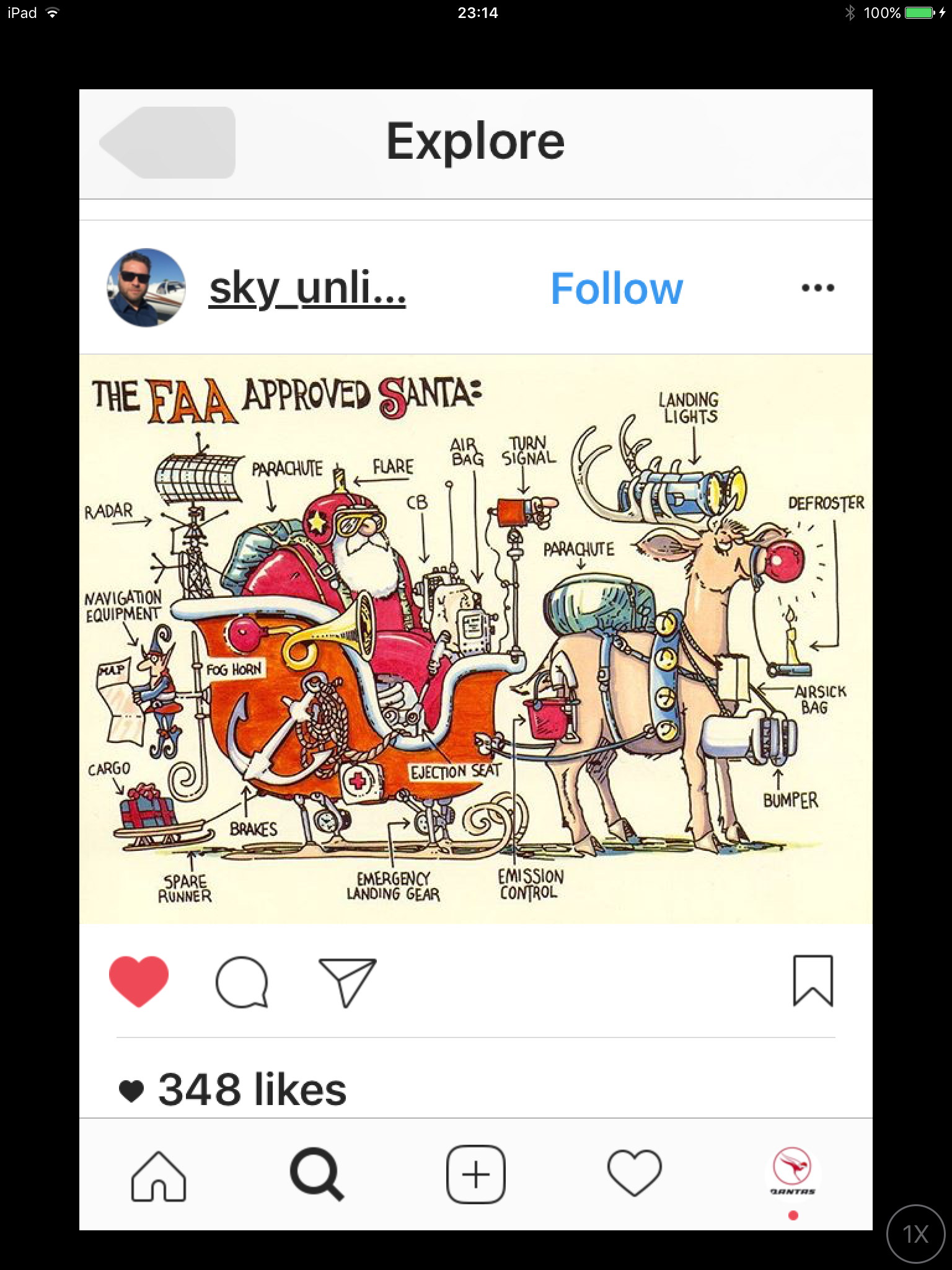Open the Activity heart tab
The width and height of the screenshot is (952, 1270).
click(x=635, y=1175)
